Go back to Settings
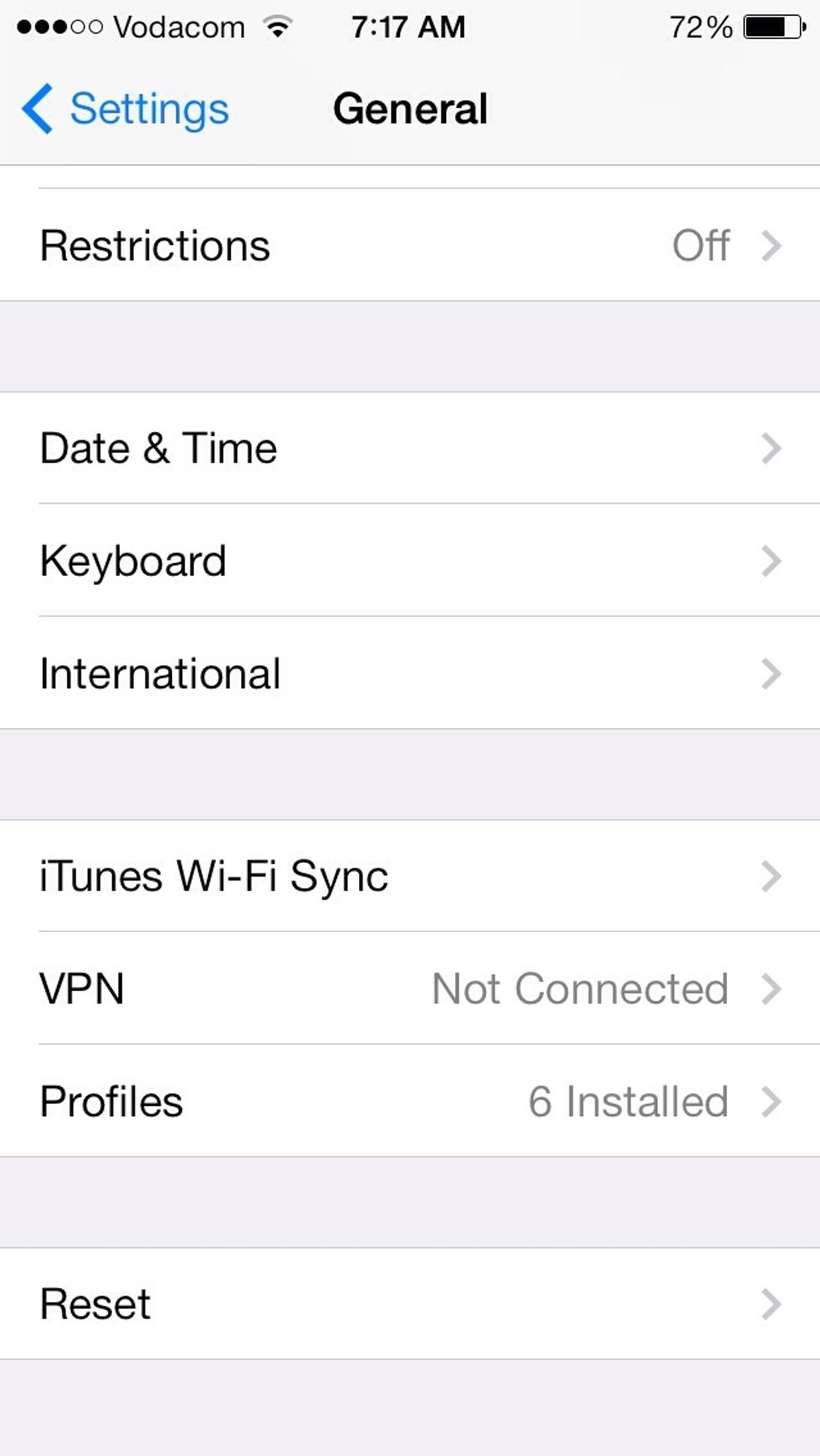Screen dimensions: 820x1456 point(126,109)
